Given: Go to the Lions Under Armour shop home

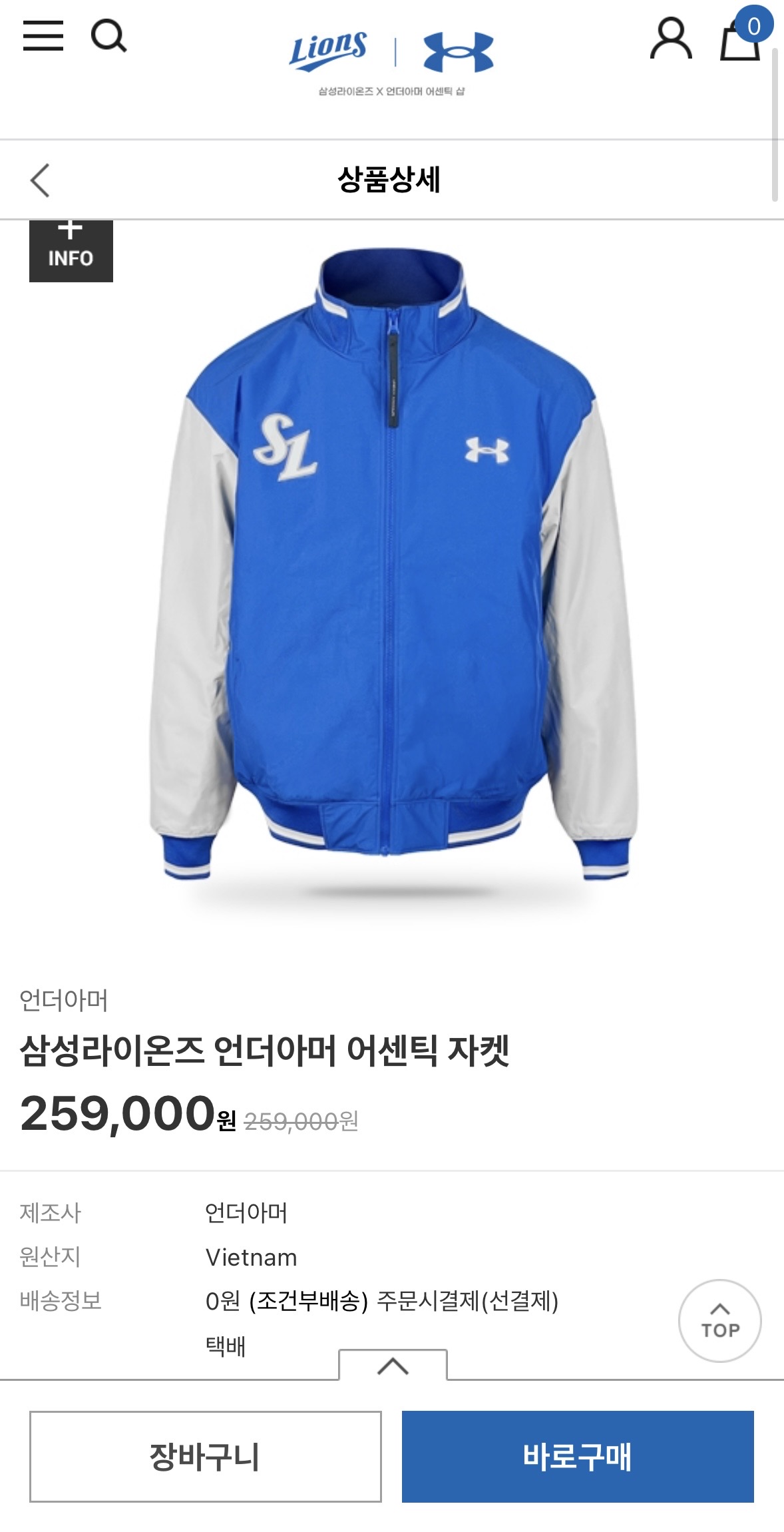Looking at the screenshot, I should pyautogui.click(x=391, y=61).
